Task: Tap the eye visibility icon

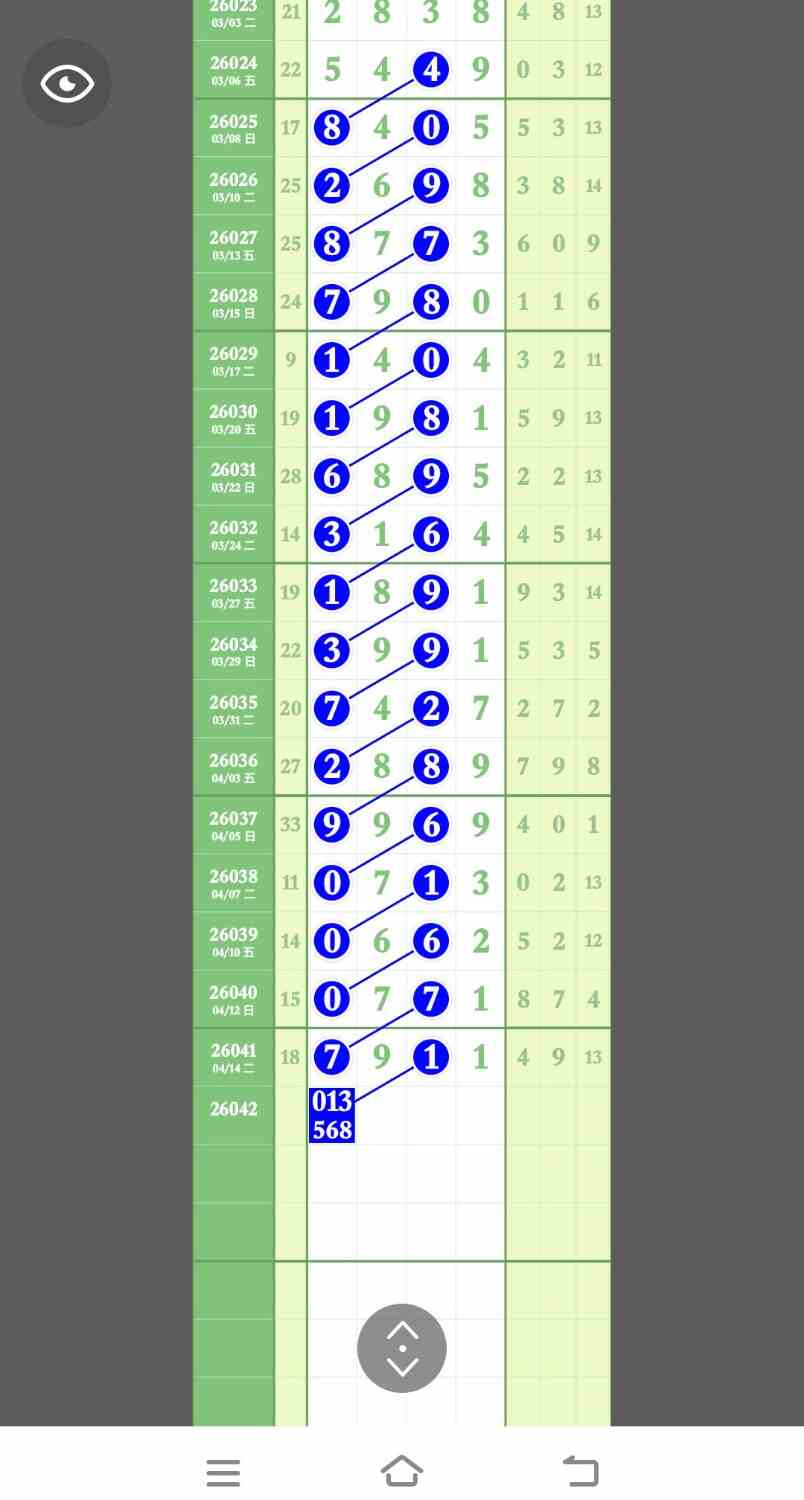Action: [67, 83]
